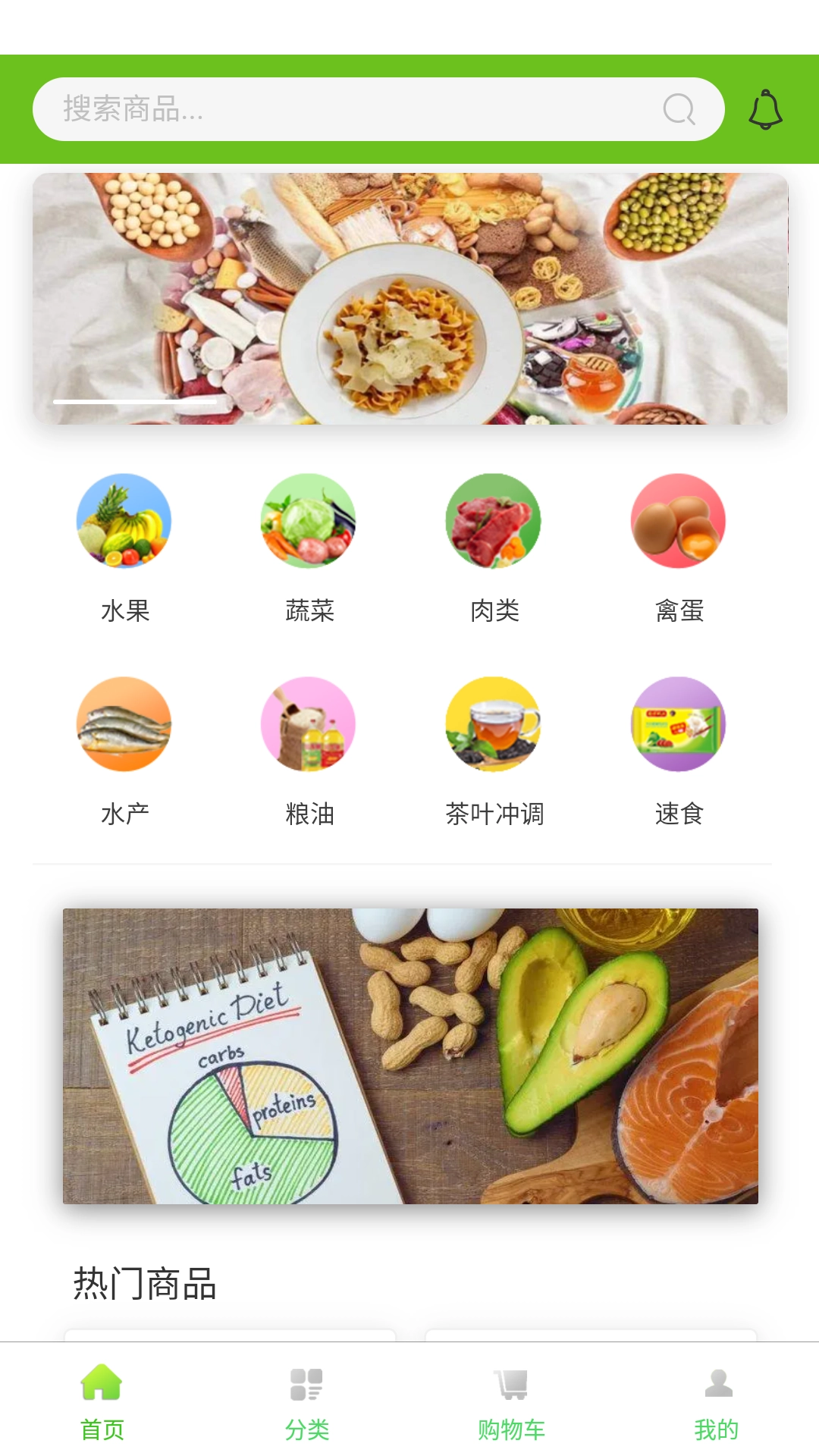Open the notification bell

pos(765,109)
